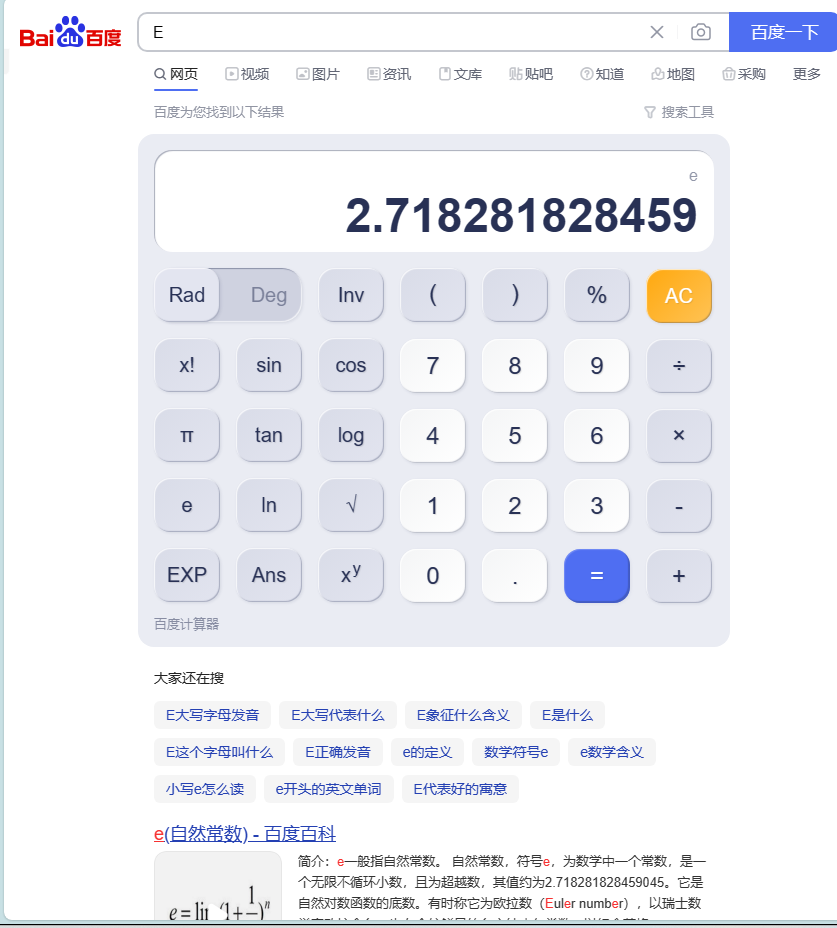837x928 pixels.
Task: Open the 地图 tab
Action: tap(673, 74)
